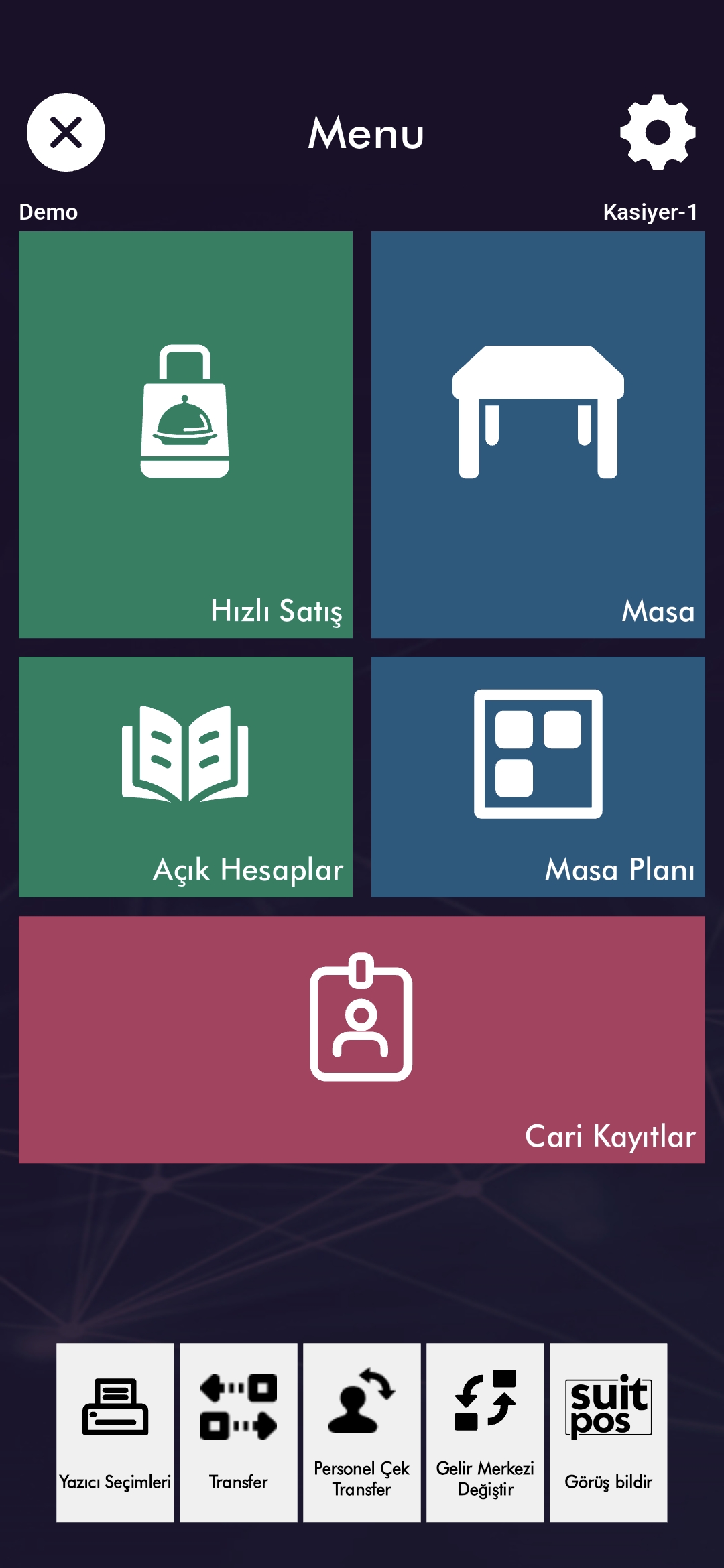Open Açık Hesaplar
This screenshot has height=1568, width=724.
pos(186,776)
